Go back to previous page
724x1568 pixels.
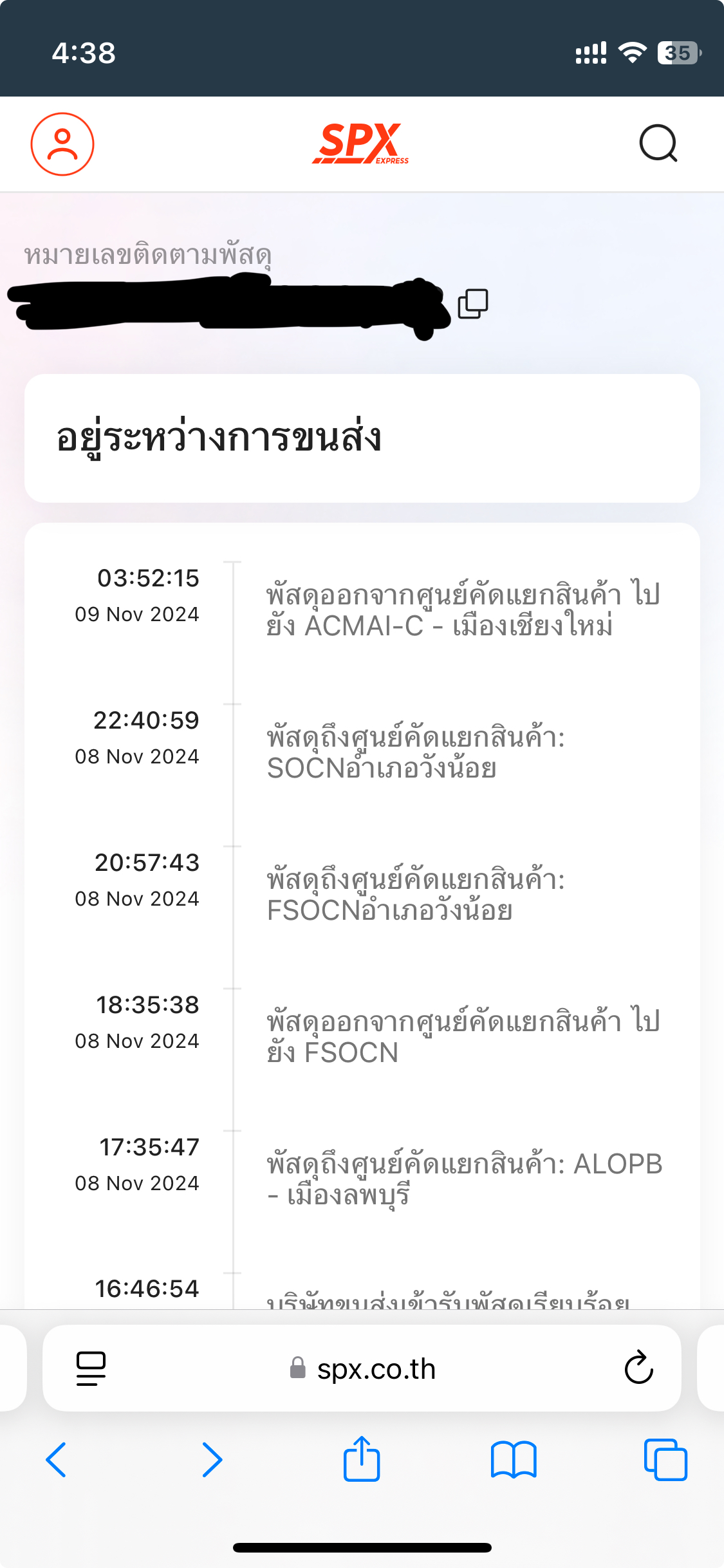click(x=56, y=1459)
